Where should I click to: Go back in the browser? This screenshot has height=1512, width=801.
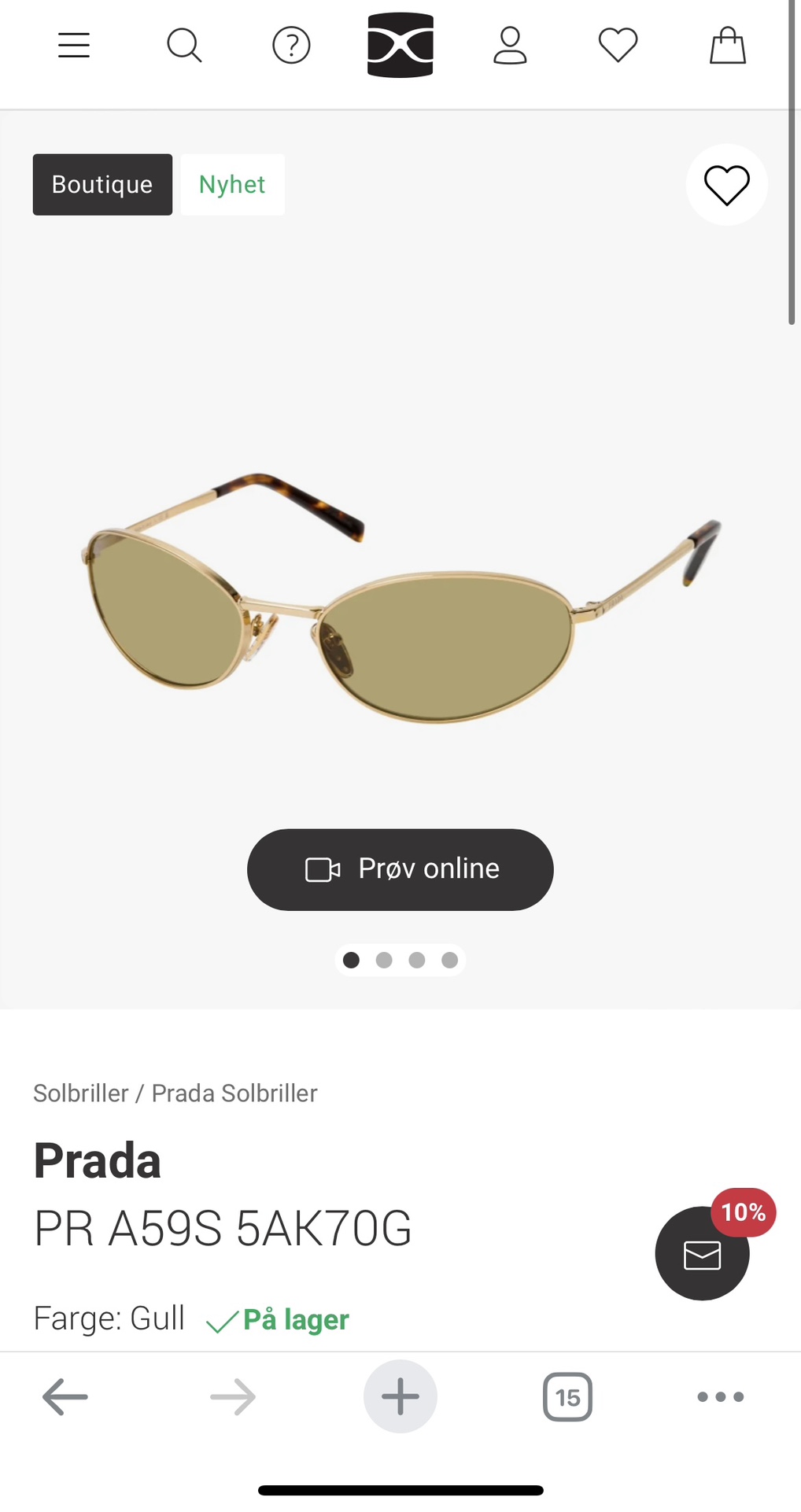[65, 1397]
